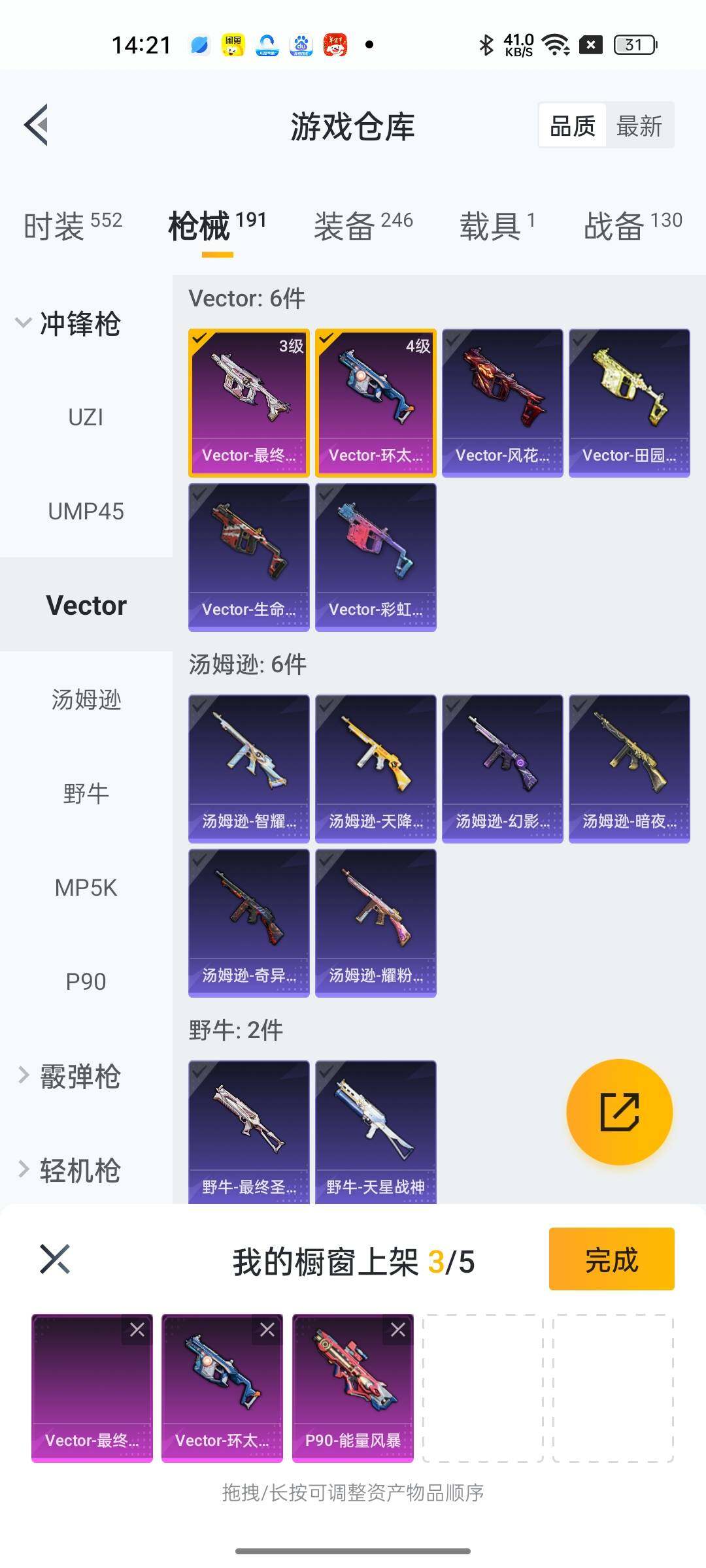Go back from the 游戏仓库 screen

tap(37, 125)
